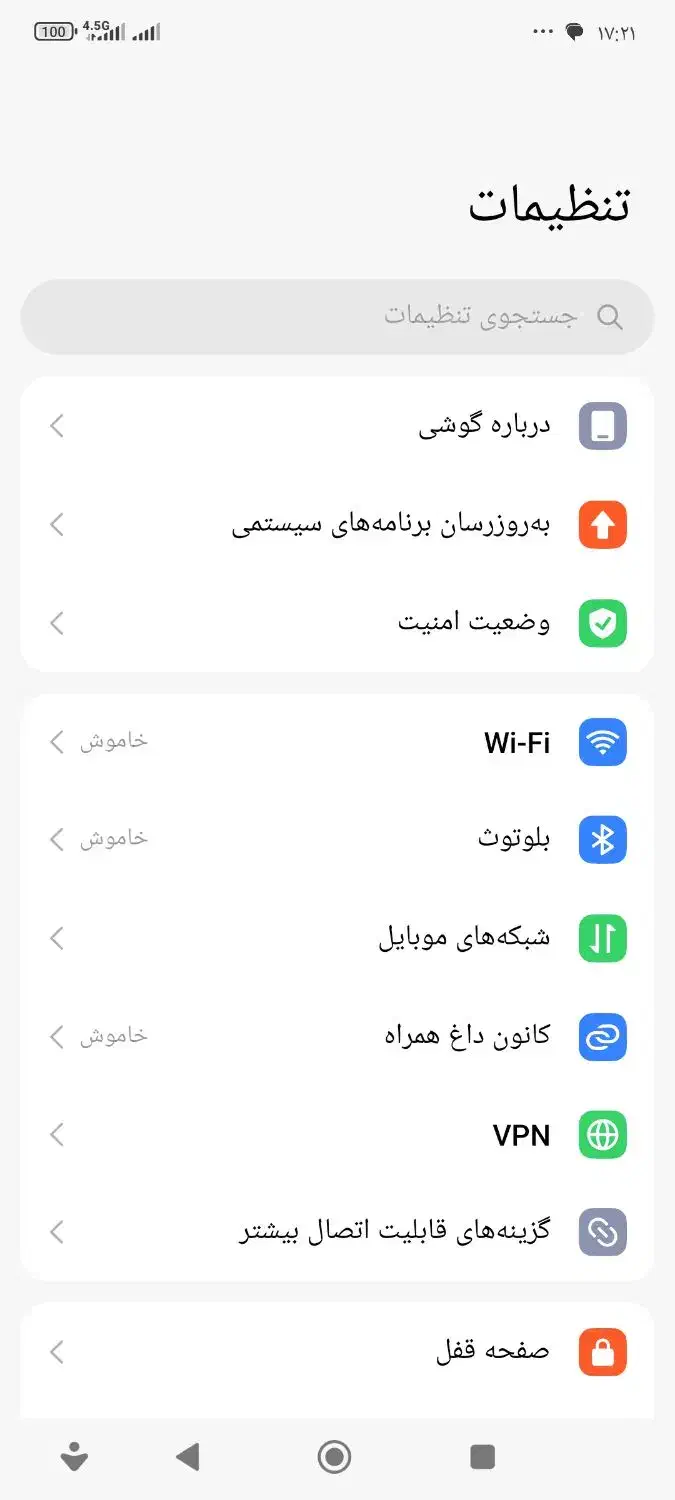This screenshot has height=1500, width=675.
Task: Open recent apps from the navigation bar
Action: 483,1457
